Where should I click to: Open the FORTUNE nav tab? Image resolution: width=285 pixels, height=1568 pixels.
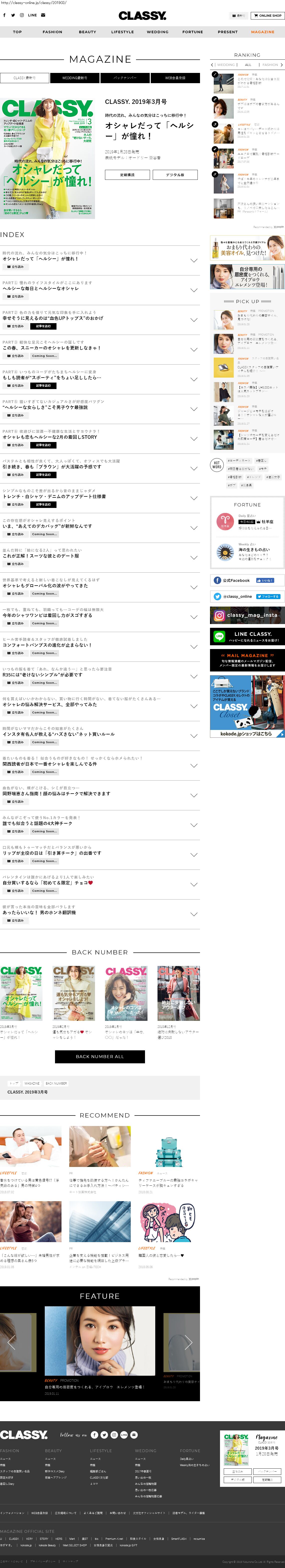[x=192, y=32]
